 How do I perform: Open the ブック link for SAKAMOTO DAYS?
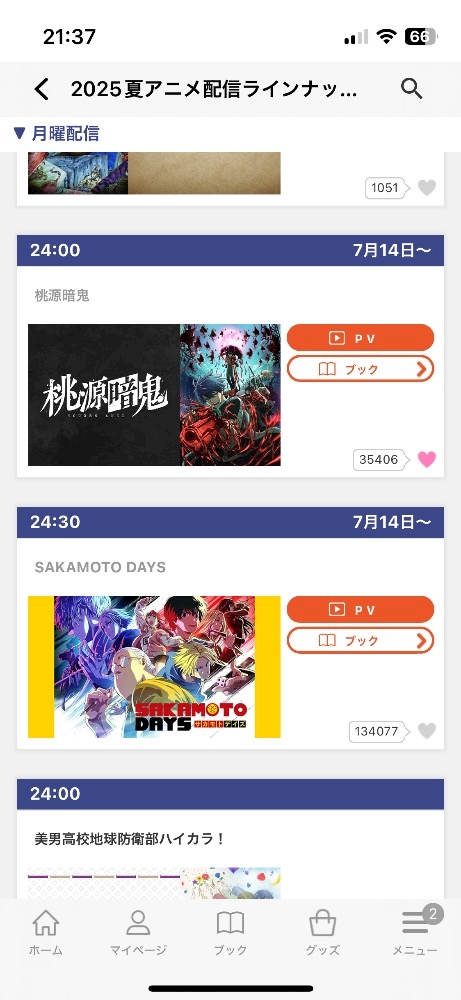point(360,640)
